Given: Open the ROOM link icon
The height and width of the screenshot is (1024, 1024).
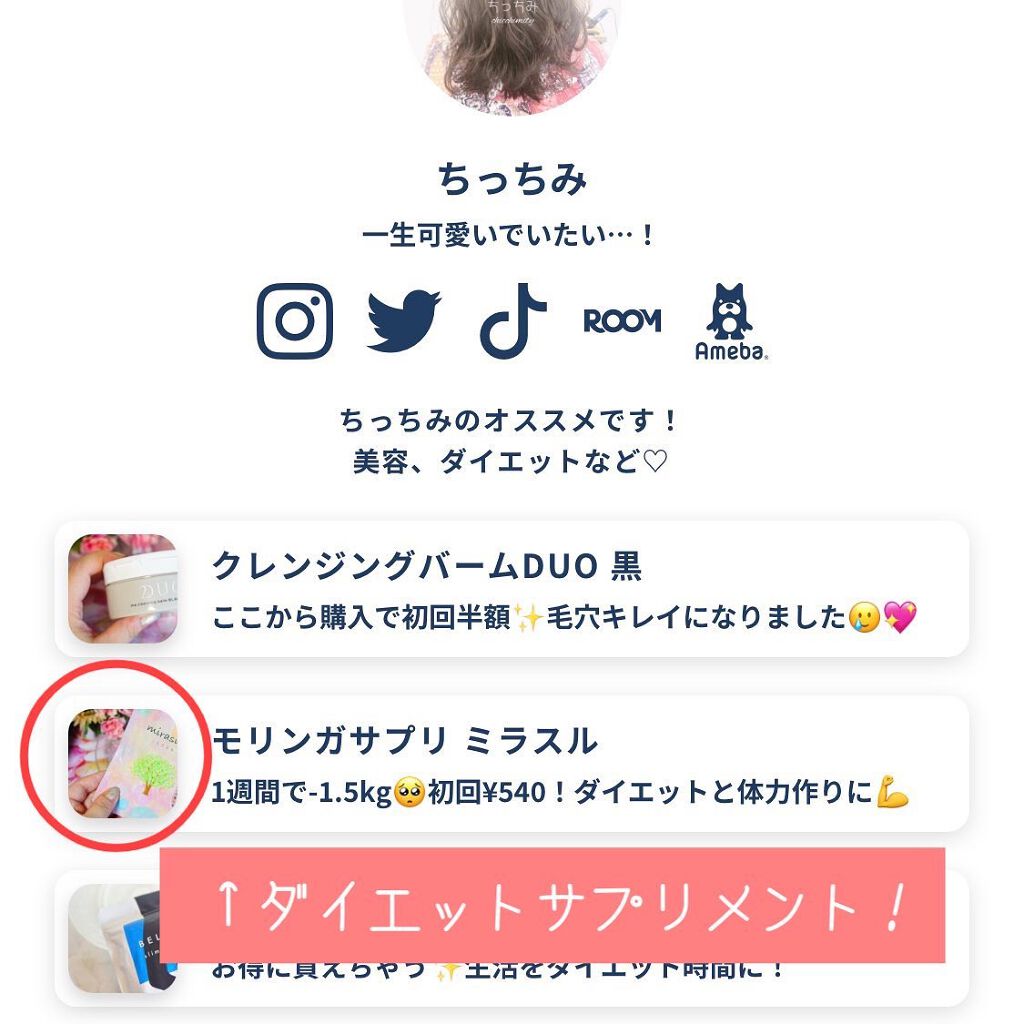Looking at the screenshot, I should 622,321.
